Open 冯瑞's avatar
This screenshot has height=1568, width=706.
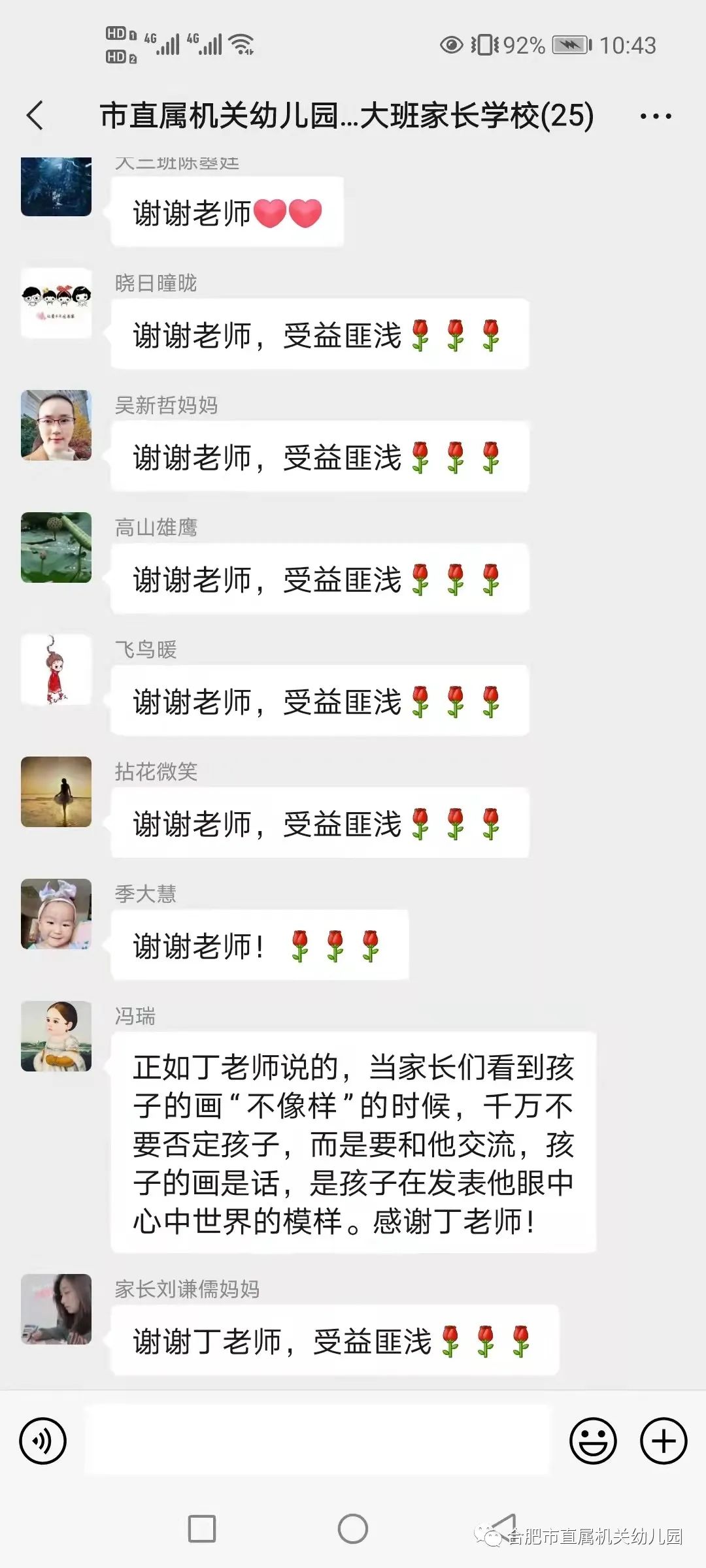pyautogui.click(x=56, y=1036)
